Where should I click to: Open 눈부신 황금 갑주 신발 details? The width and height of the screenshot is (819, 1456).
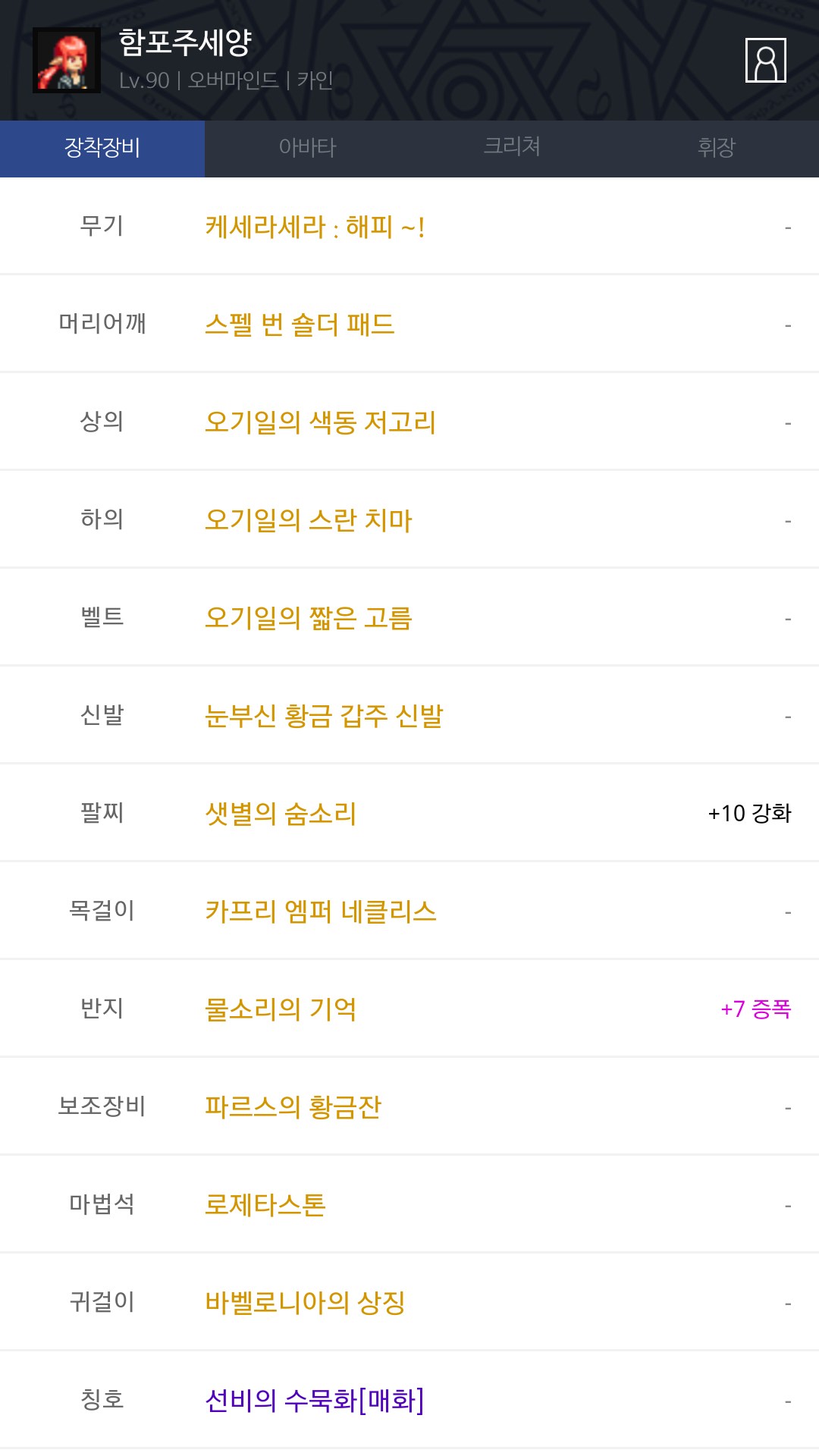click(x=324, y=716)
